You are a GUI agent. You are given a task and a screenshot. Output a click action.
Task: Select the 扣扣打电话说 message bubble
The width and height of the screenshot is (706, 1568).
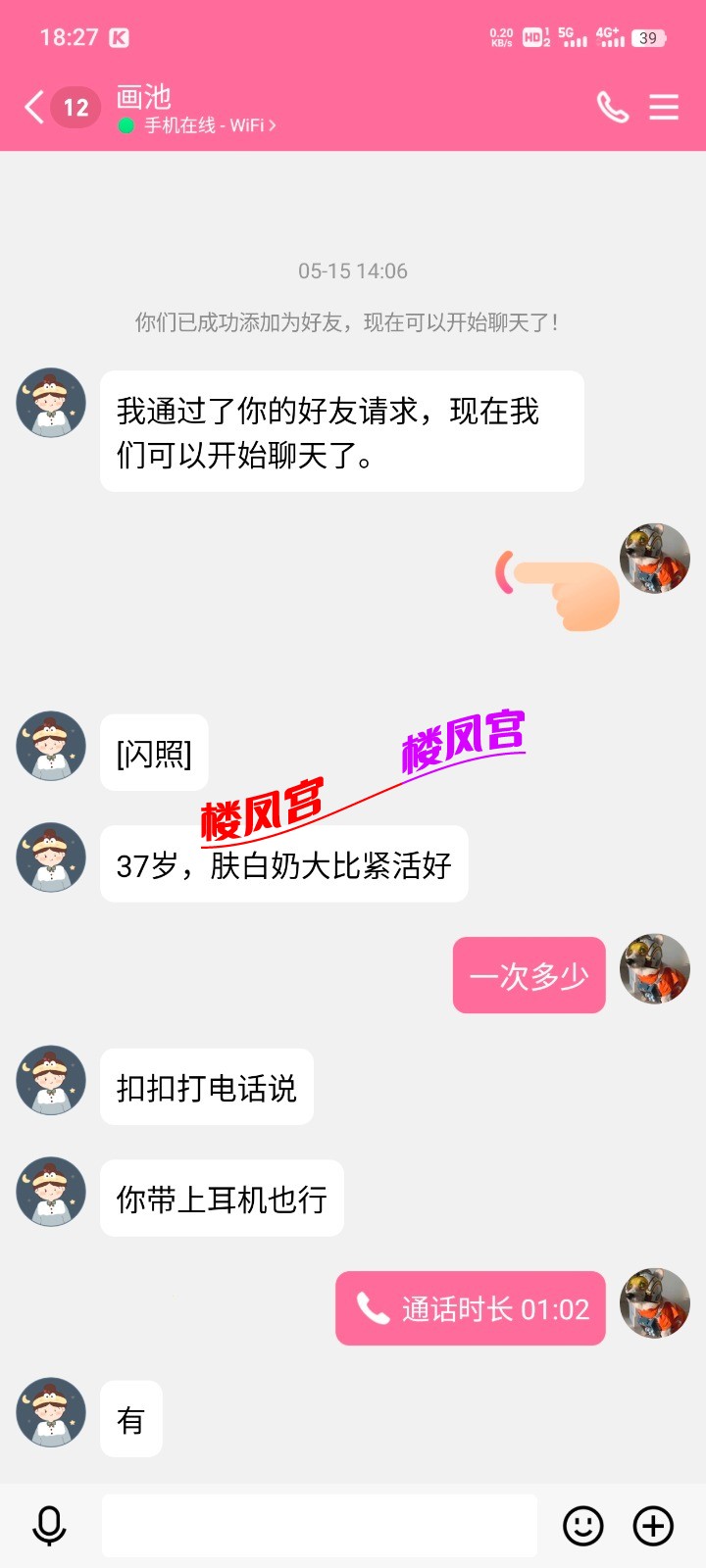(x=207, y=1088)
